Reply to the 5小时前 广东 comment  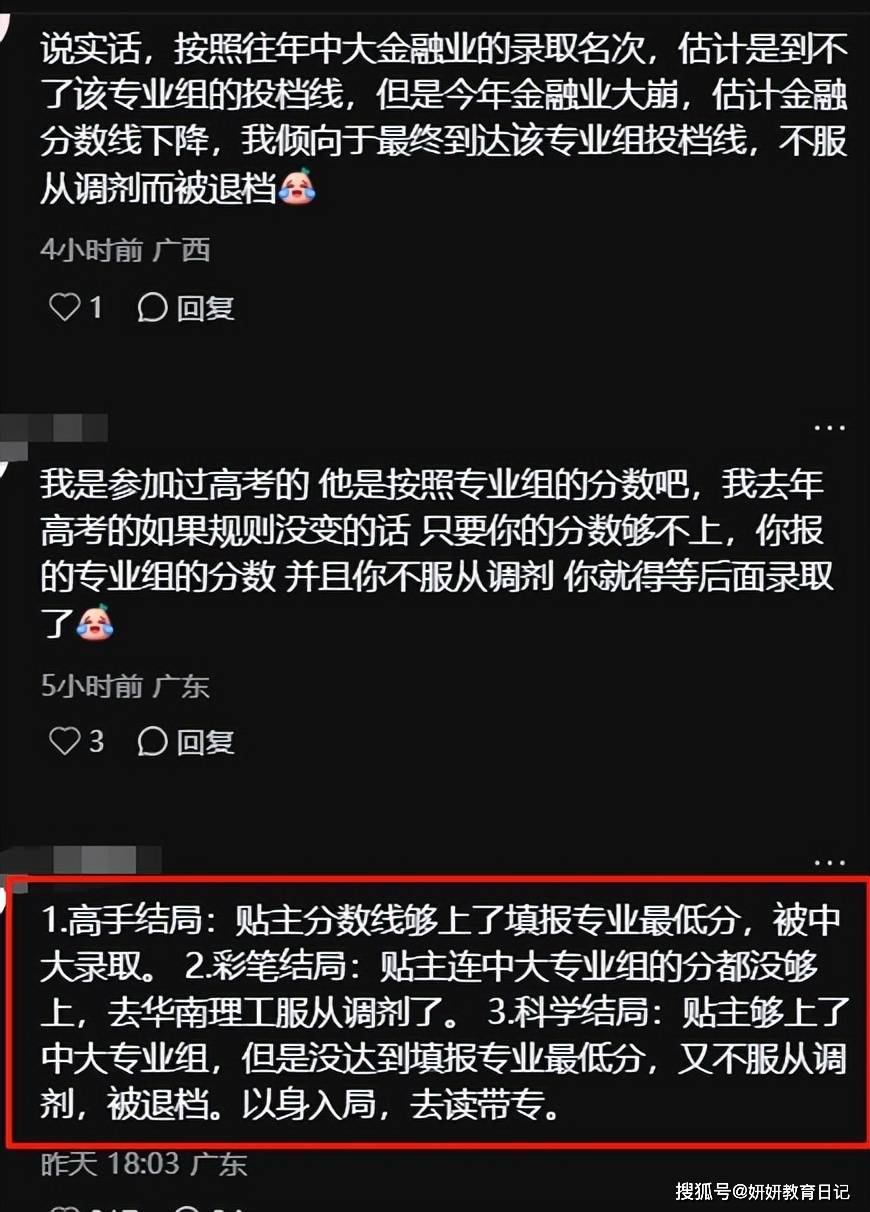(x=187, y=741)
